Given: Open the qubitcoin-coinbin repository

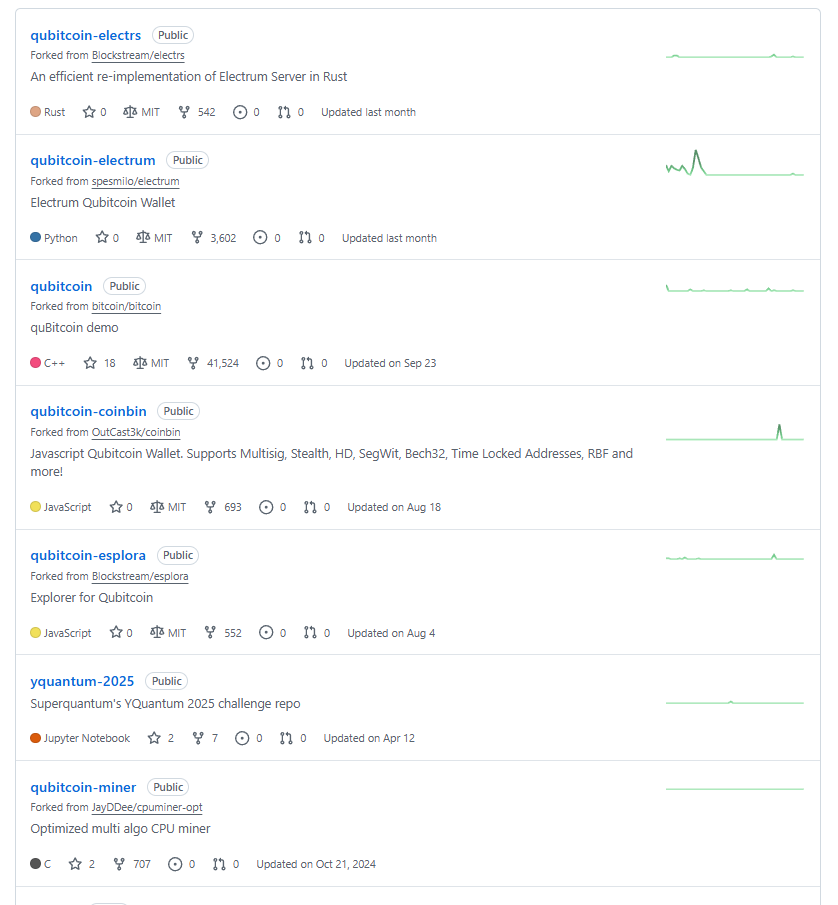Looking at the screenshot, I should point(88,411).
